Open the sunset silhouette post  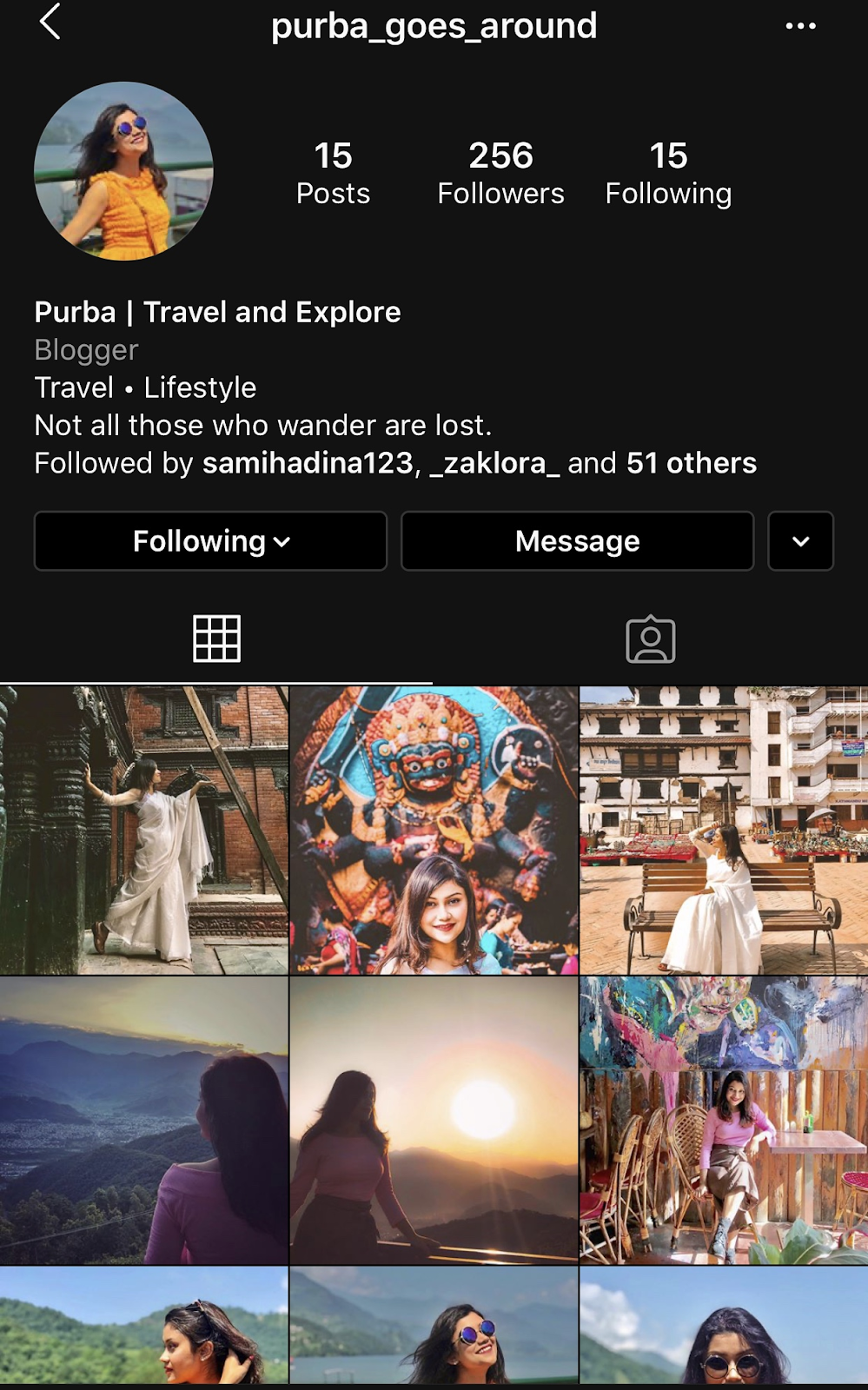(x=434, y=1121)
